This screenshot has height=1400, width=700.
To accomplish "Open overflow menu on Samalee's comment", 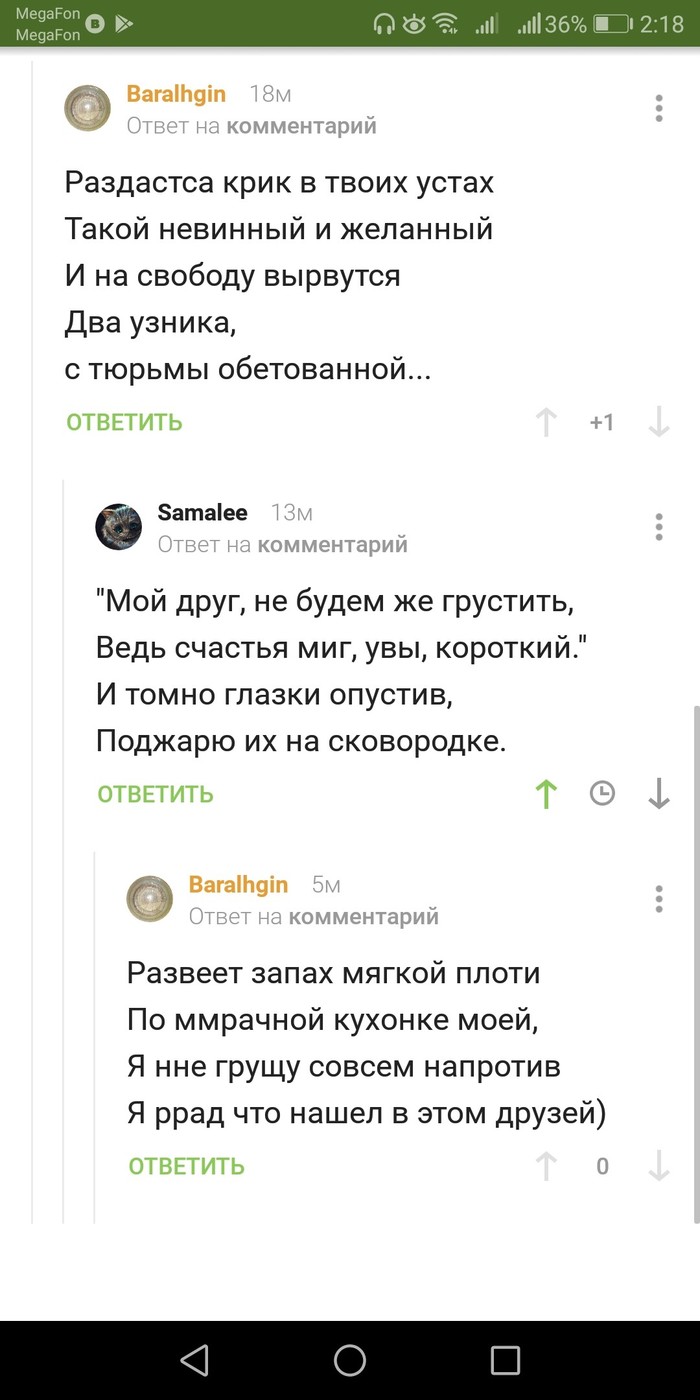I will click(x=659, y=526).
